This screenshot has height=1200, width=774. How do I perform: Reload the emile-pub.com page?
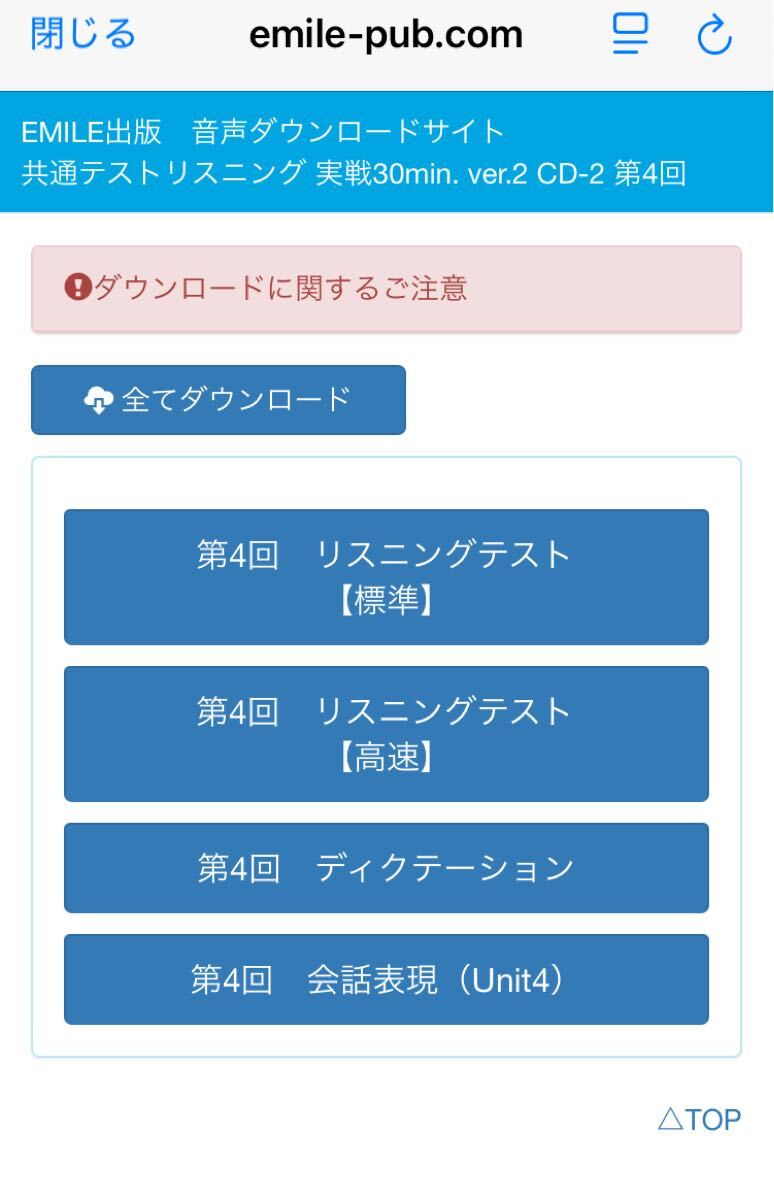pos(715,36)
